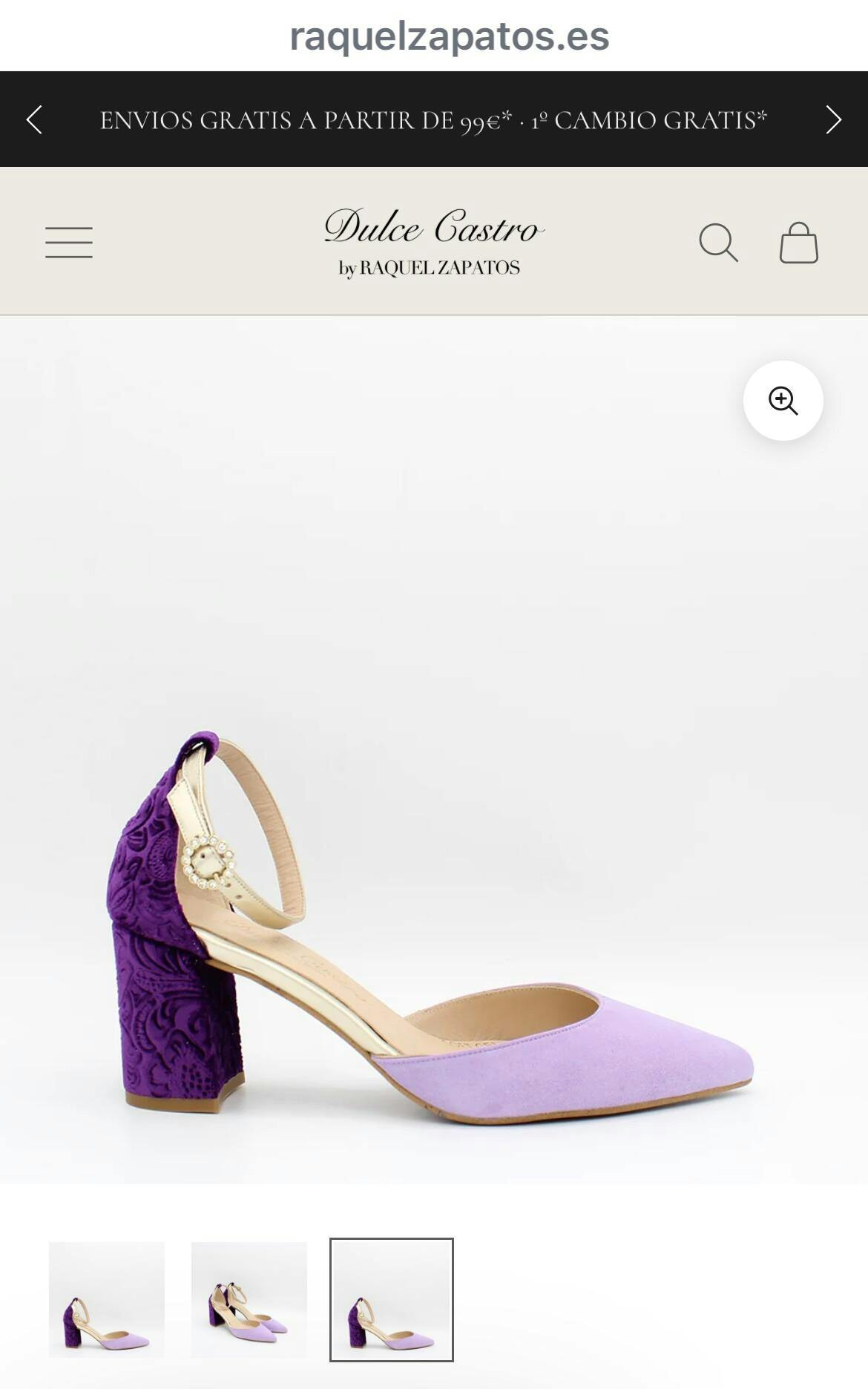
Task: Select the second thumbnail with both shoes
Action: pyautogui.click(x=249, y=1299)
